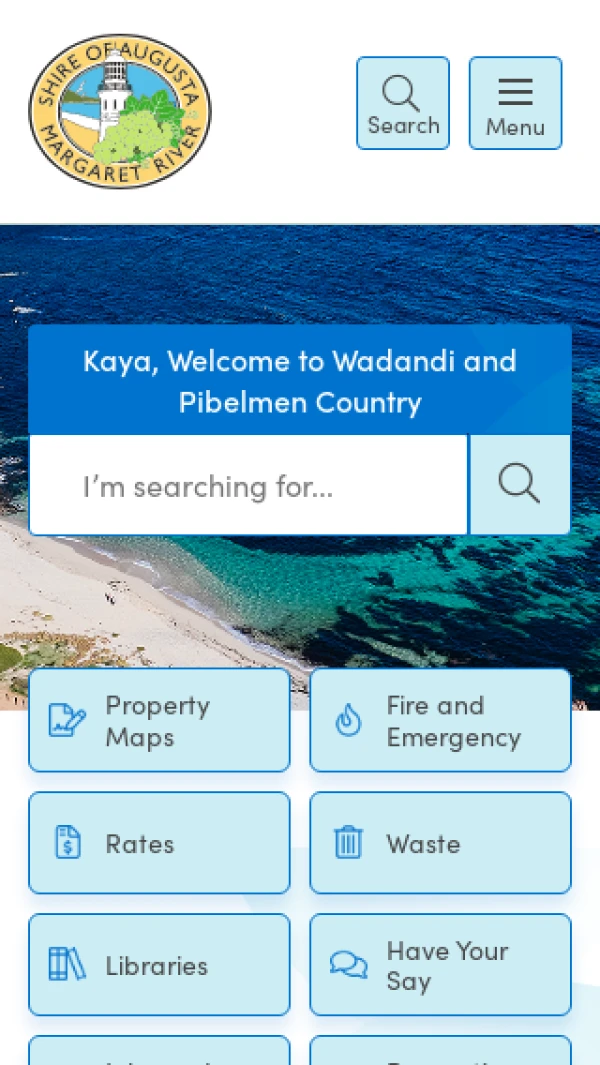The height and width of the screenshot is (1065, 600).
Task: Open Libraries
Action: click(159, 965)
